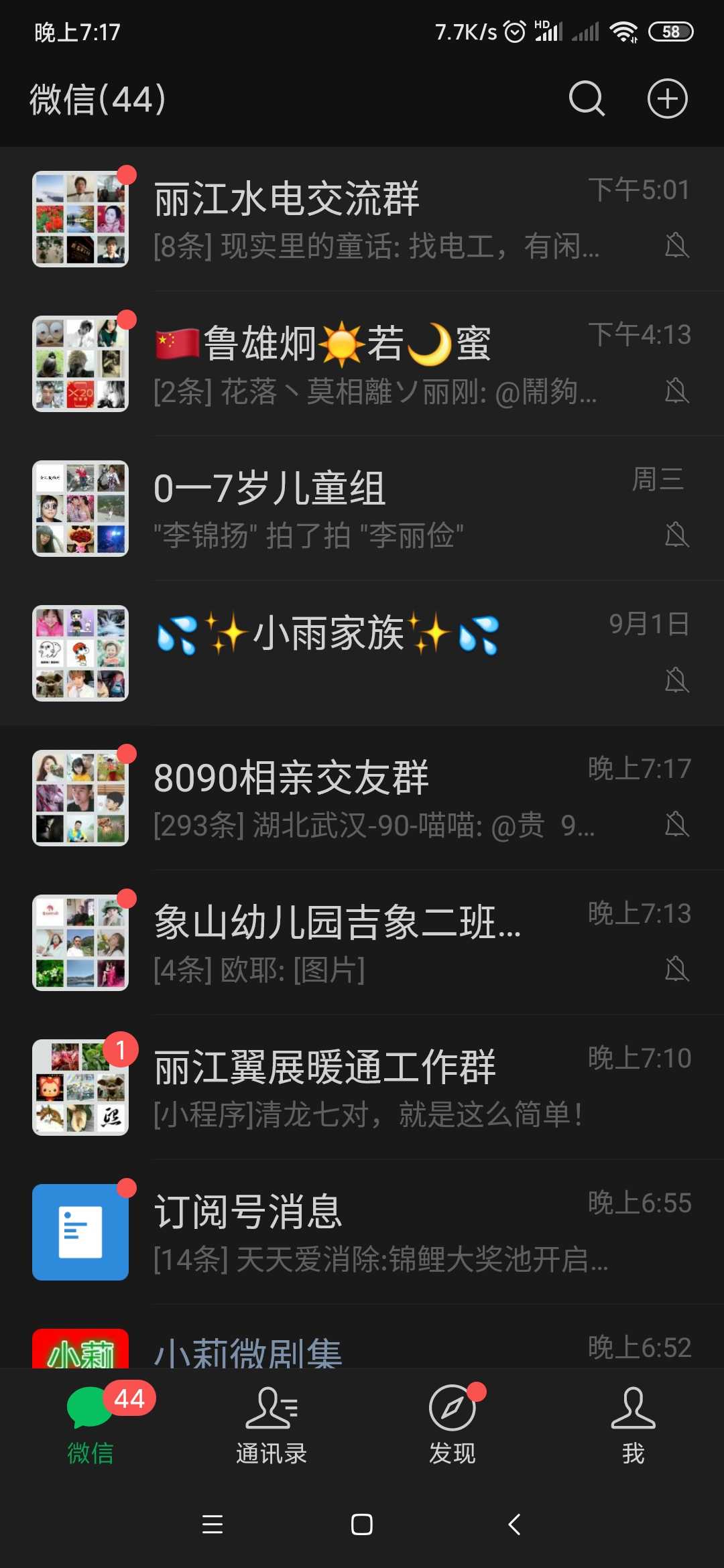Open the 象山幼儿园吉象二班 chat

tap(362, 943)
